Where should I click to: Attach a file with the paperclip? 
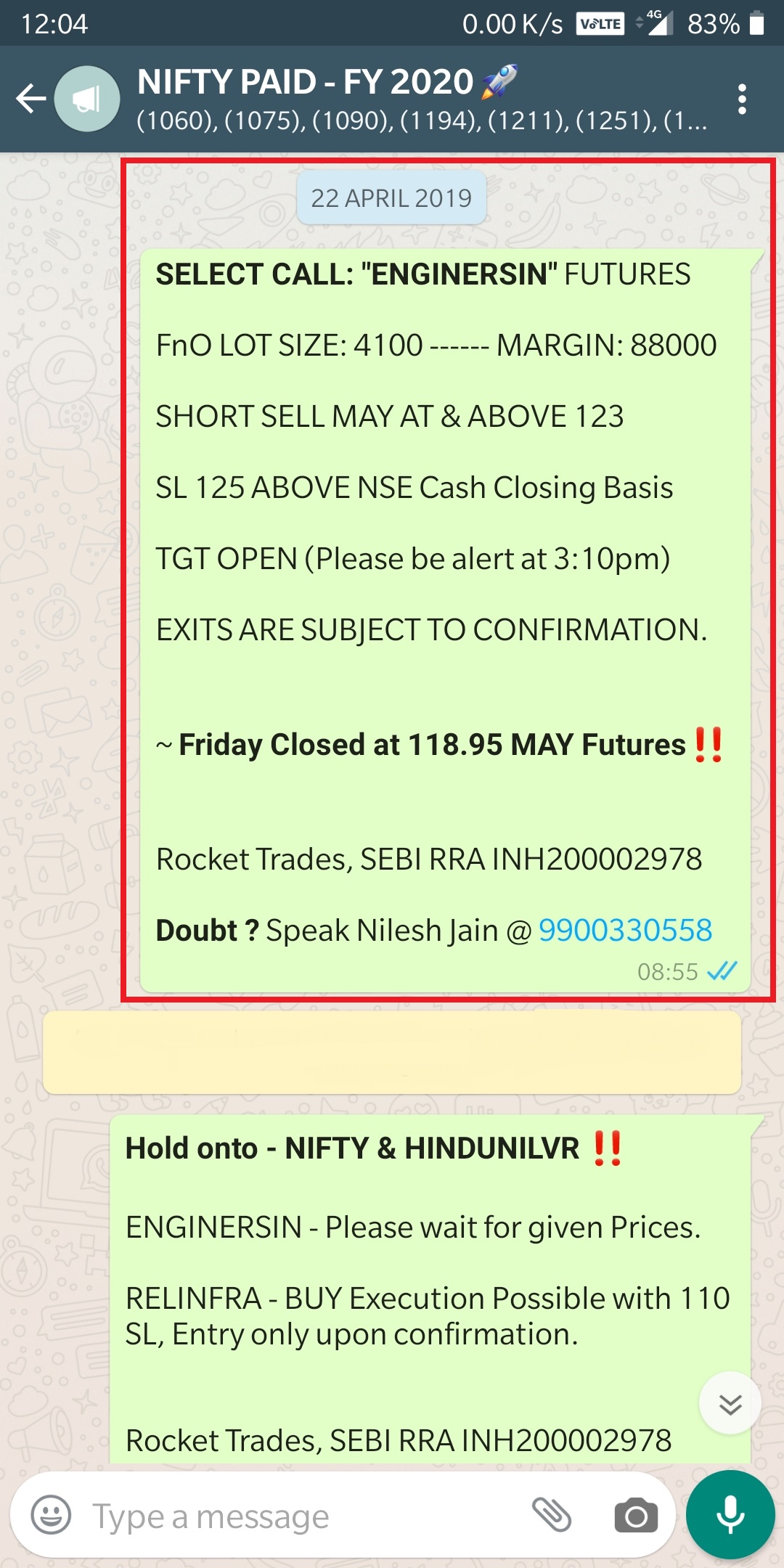click(552, 1515)
